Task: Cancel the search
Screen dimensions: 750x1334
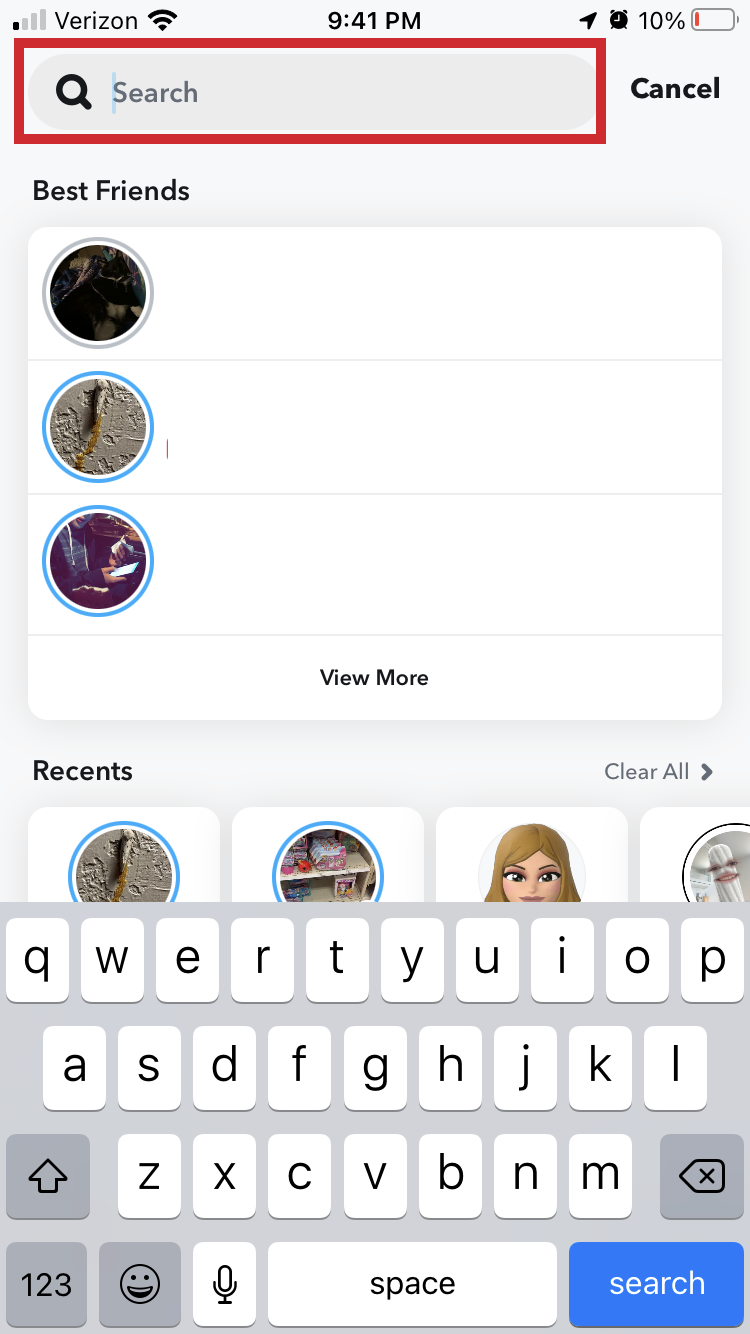Action: click(674, 89)
